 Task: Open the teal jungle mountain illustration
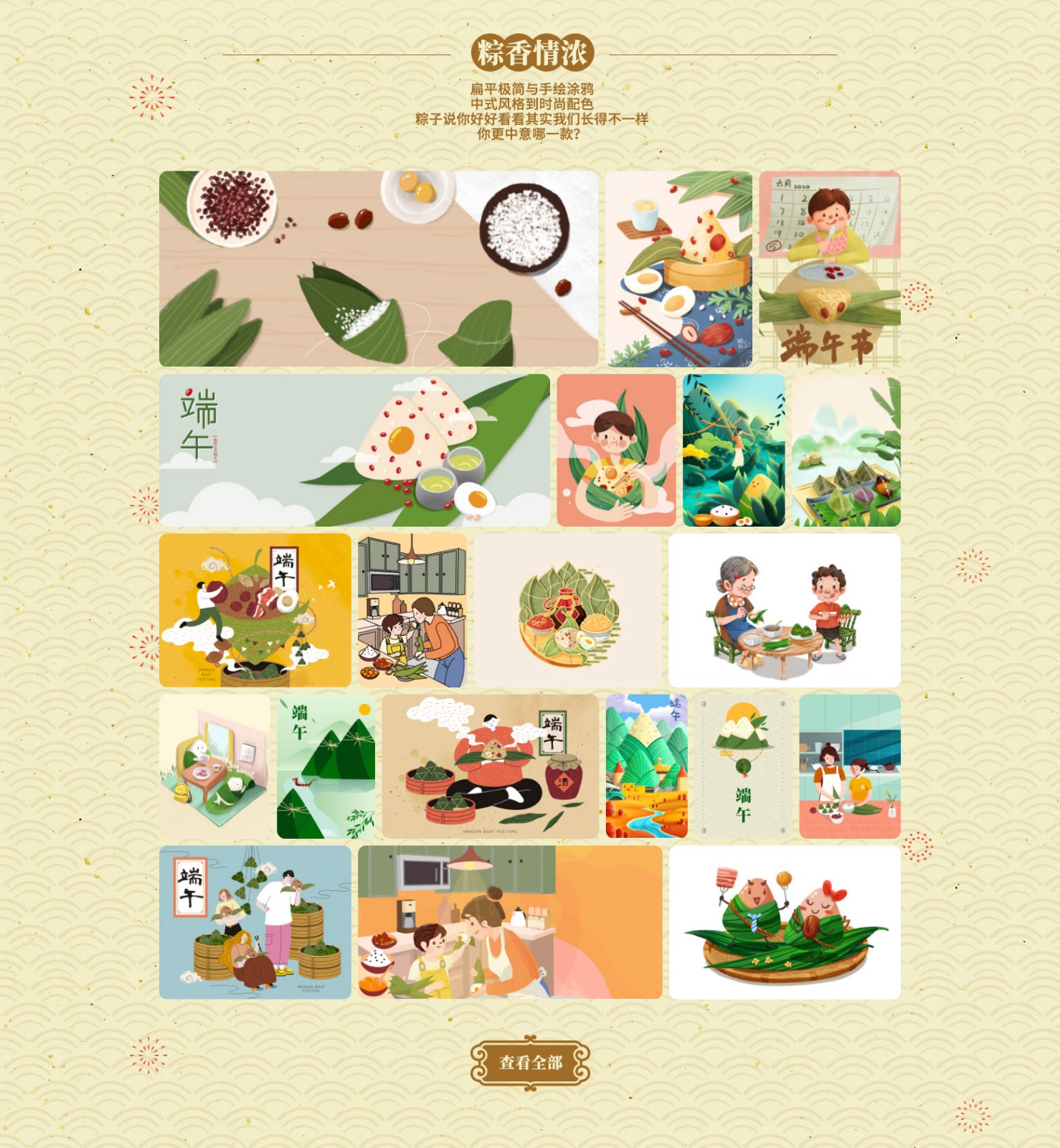pyautogui.click(x=733, y=450)
